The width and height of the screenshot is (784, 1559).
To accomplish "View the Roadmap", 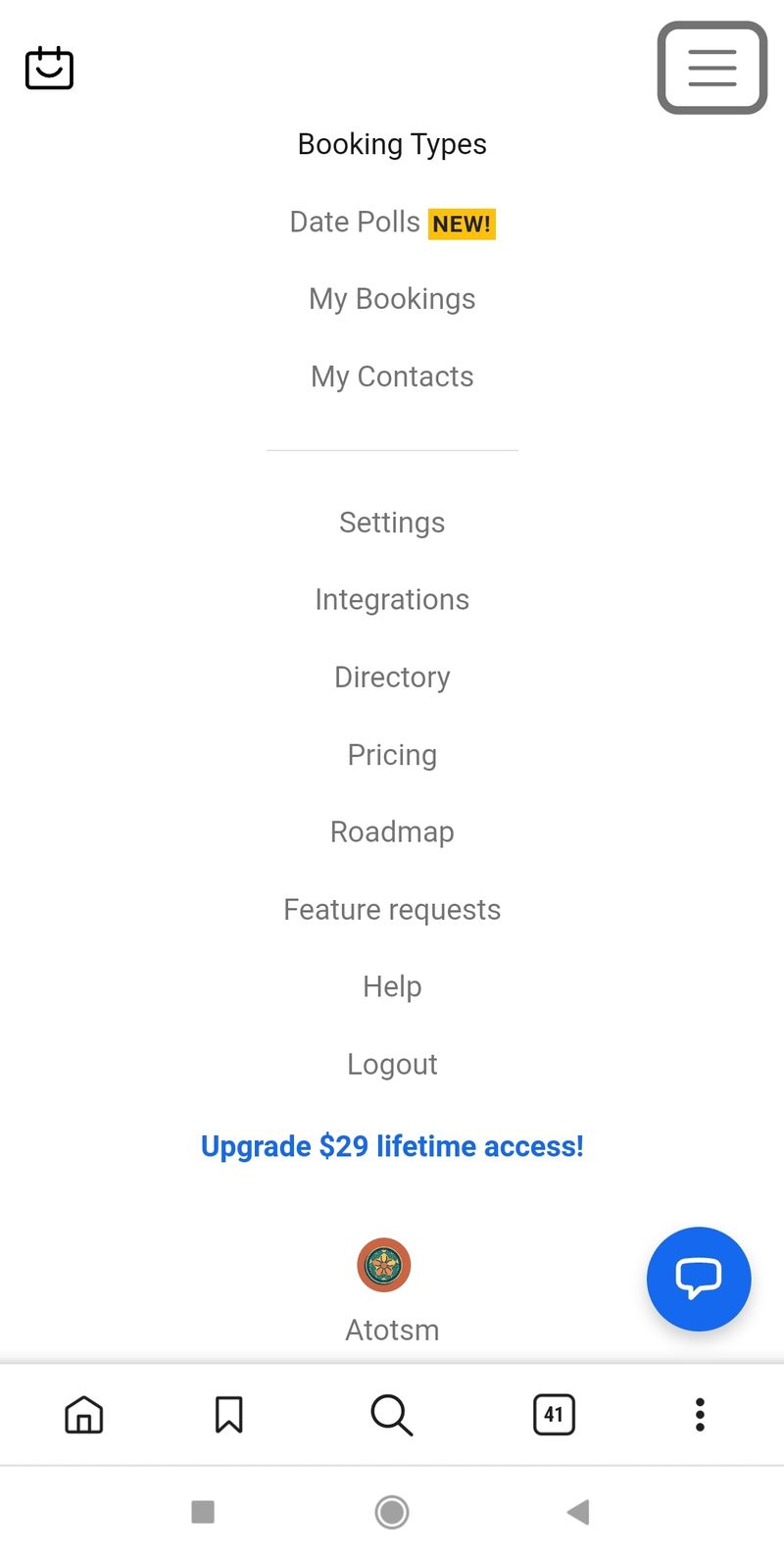I will pos(392,832).
